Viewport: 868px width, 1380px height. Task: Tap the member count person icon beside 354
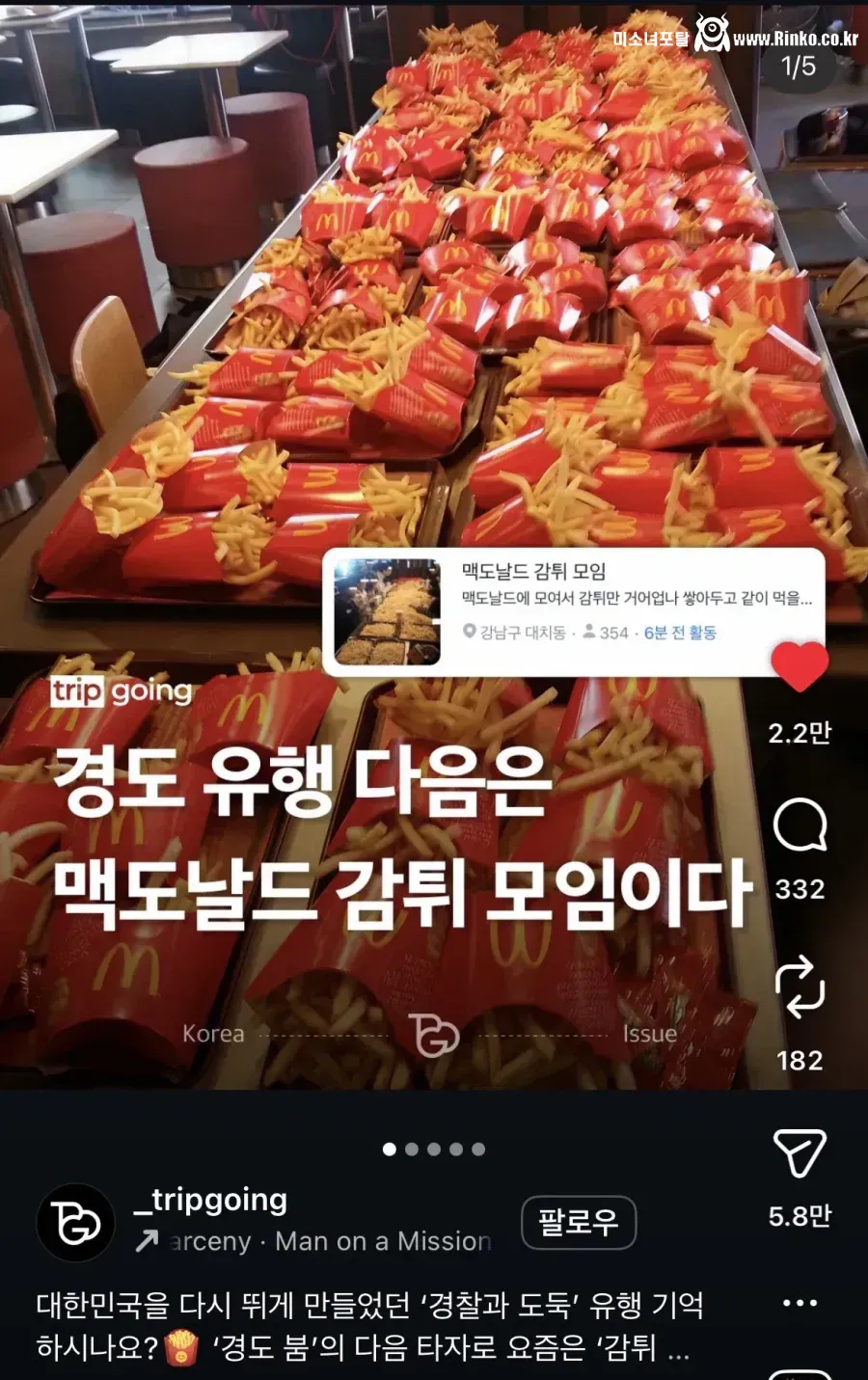(590, 633)
